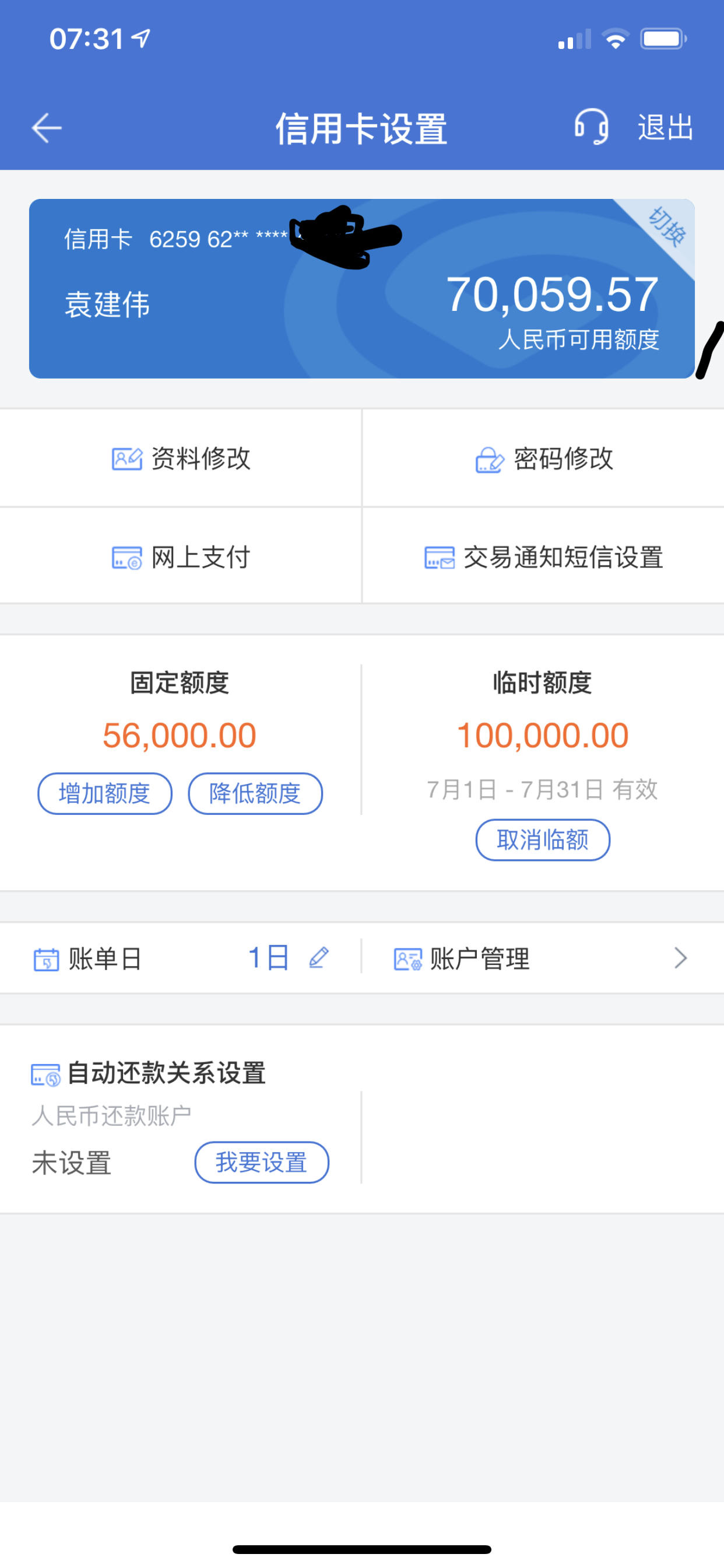The height and width of the screenshot is (1568, 724).
Task: Click the 信用卡设置 title bar
Action: point(362,127)
